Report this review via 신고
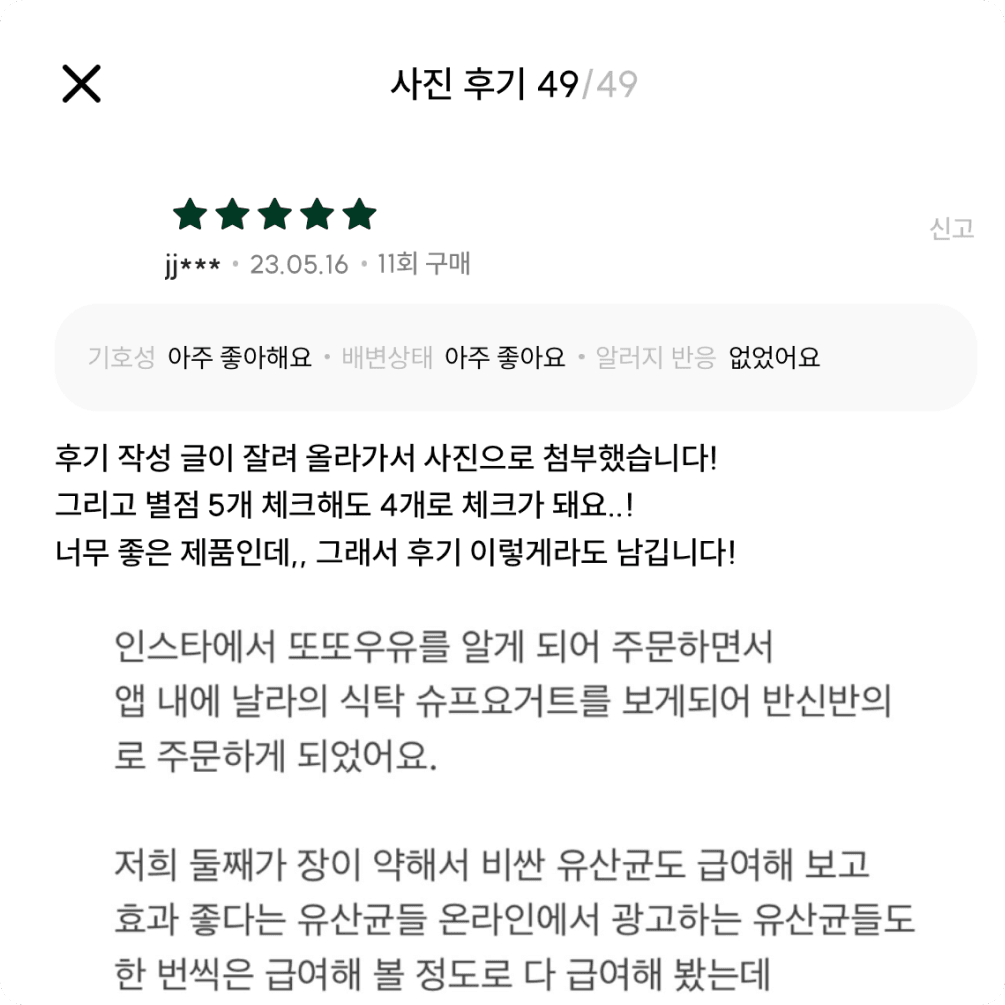Viewport: 1005px width, 1005px height. [951, 229]
